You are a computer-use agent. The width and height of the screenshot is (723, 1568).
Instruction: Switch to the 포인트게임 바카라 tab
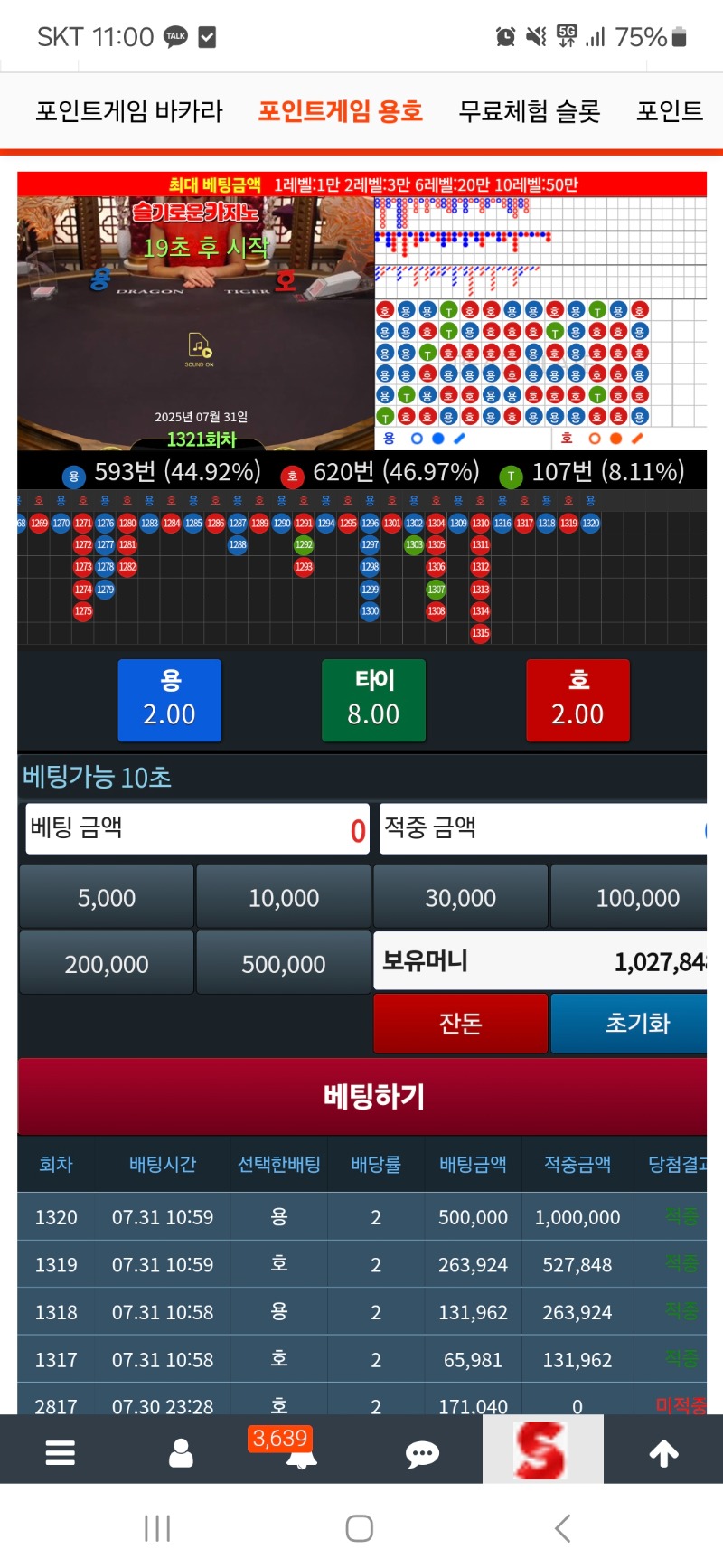coord(129,111)
